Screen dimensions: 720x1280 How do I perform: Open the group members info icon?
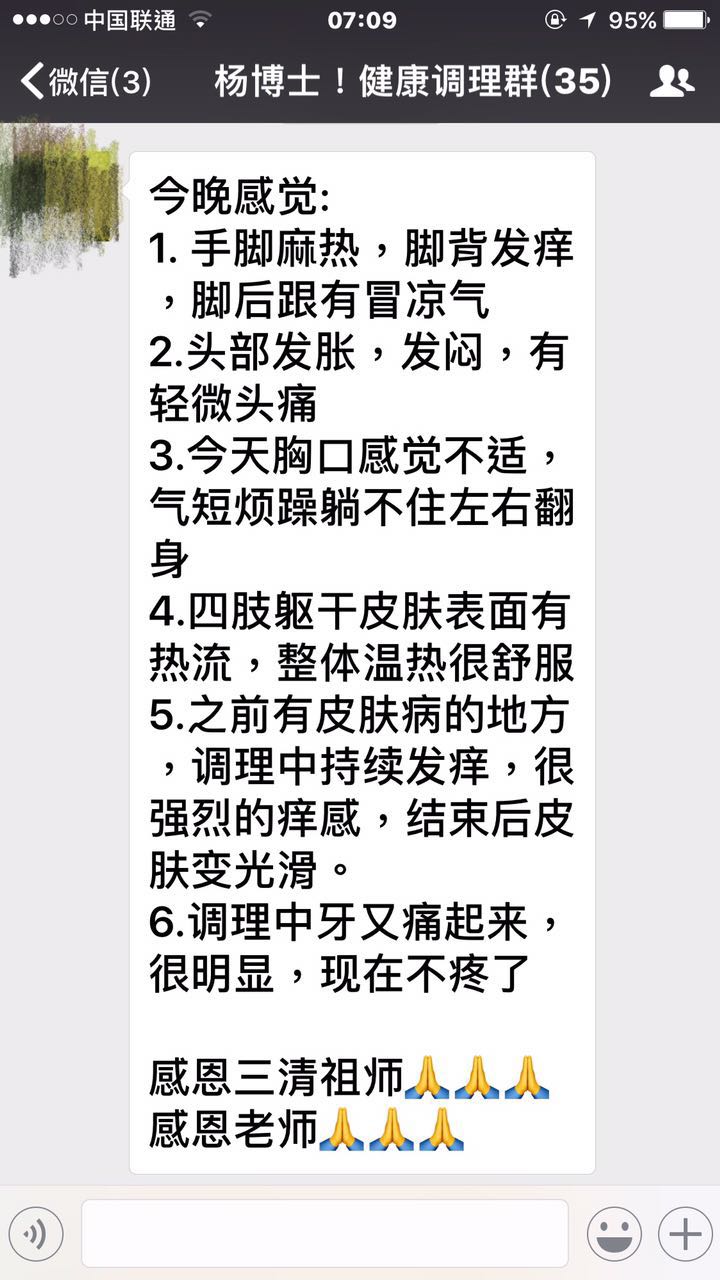coord(671,82)
